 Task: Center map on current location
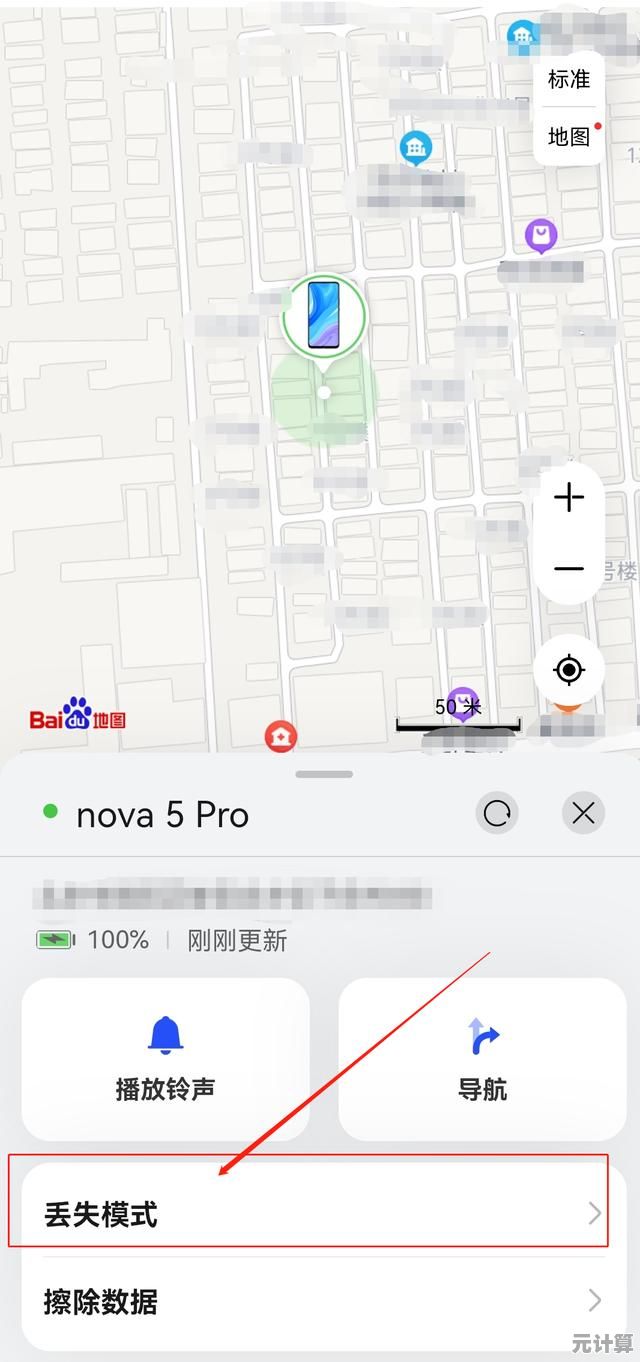click(x=569, y=669)
